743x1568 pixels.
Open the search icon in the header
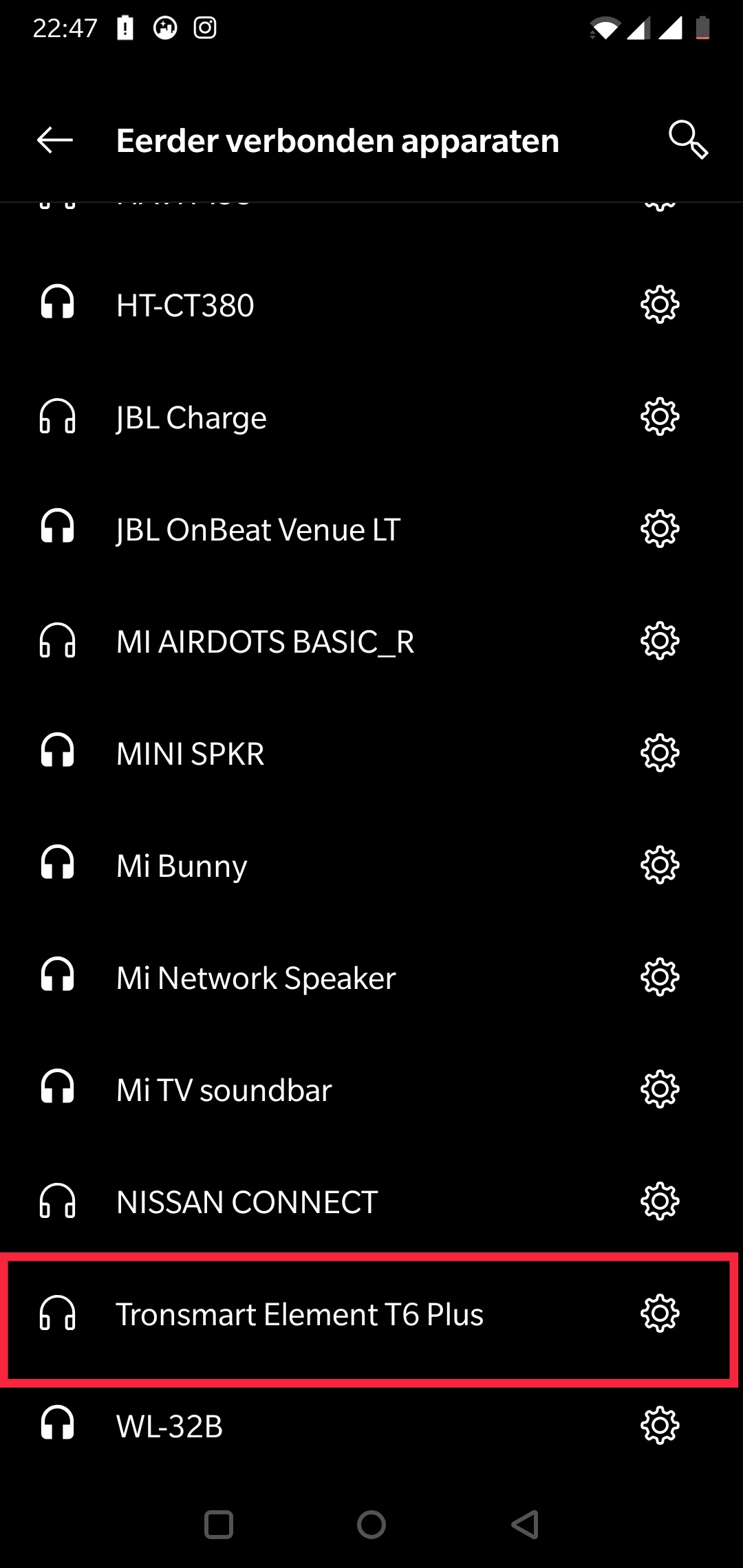pos(688,140)
